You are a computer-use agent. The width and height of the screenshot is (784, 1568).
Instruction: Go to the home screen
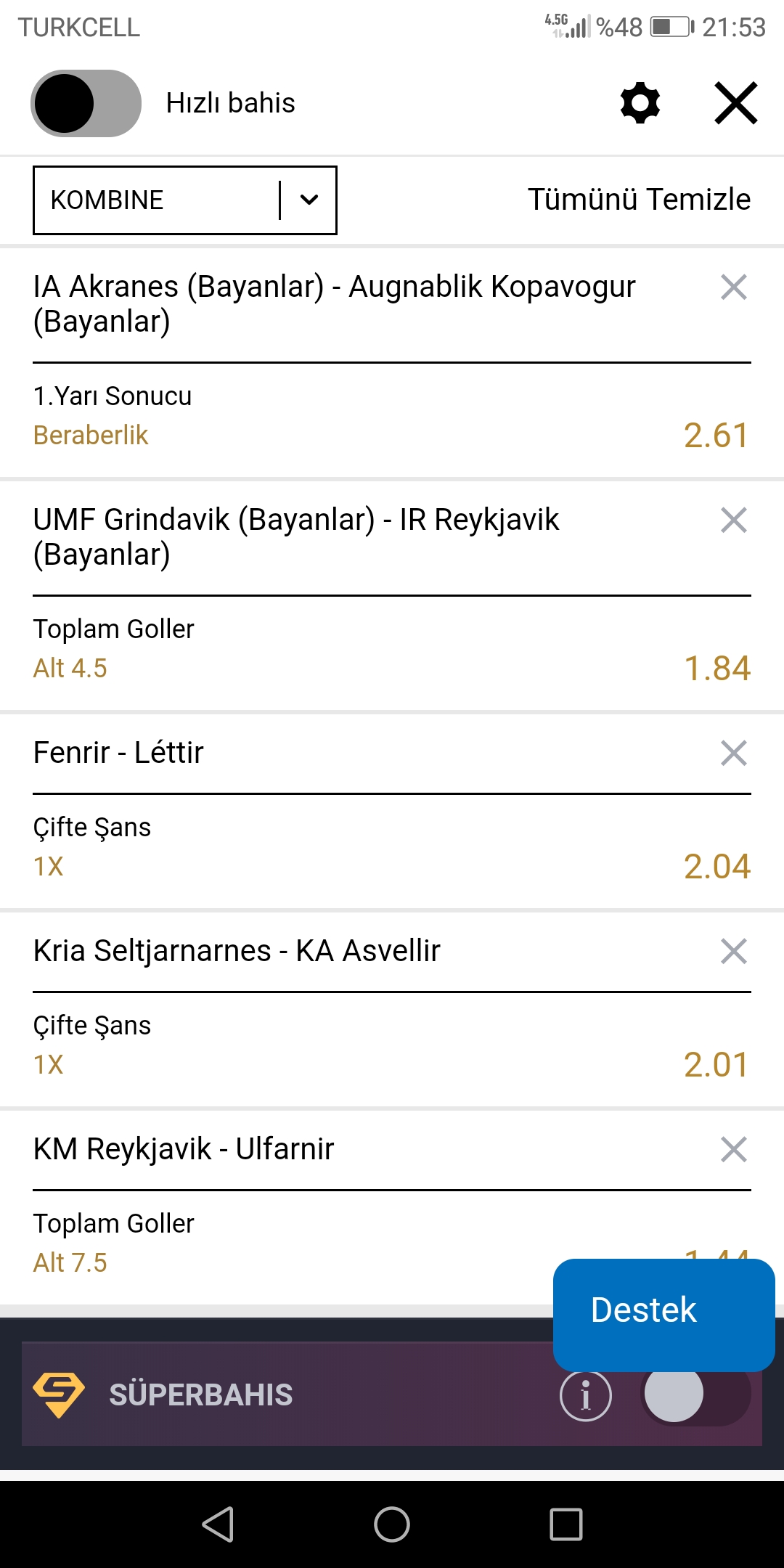(392, 1524)
